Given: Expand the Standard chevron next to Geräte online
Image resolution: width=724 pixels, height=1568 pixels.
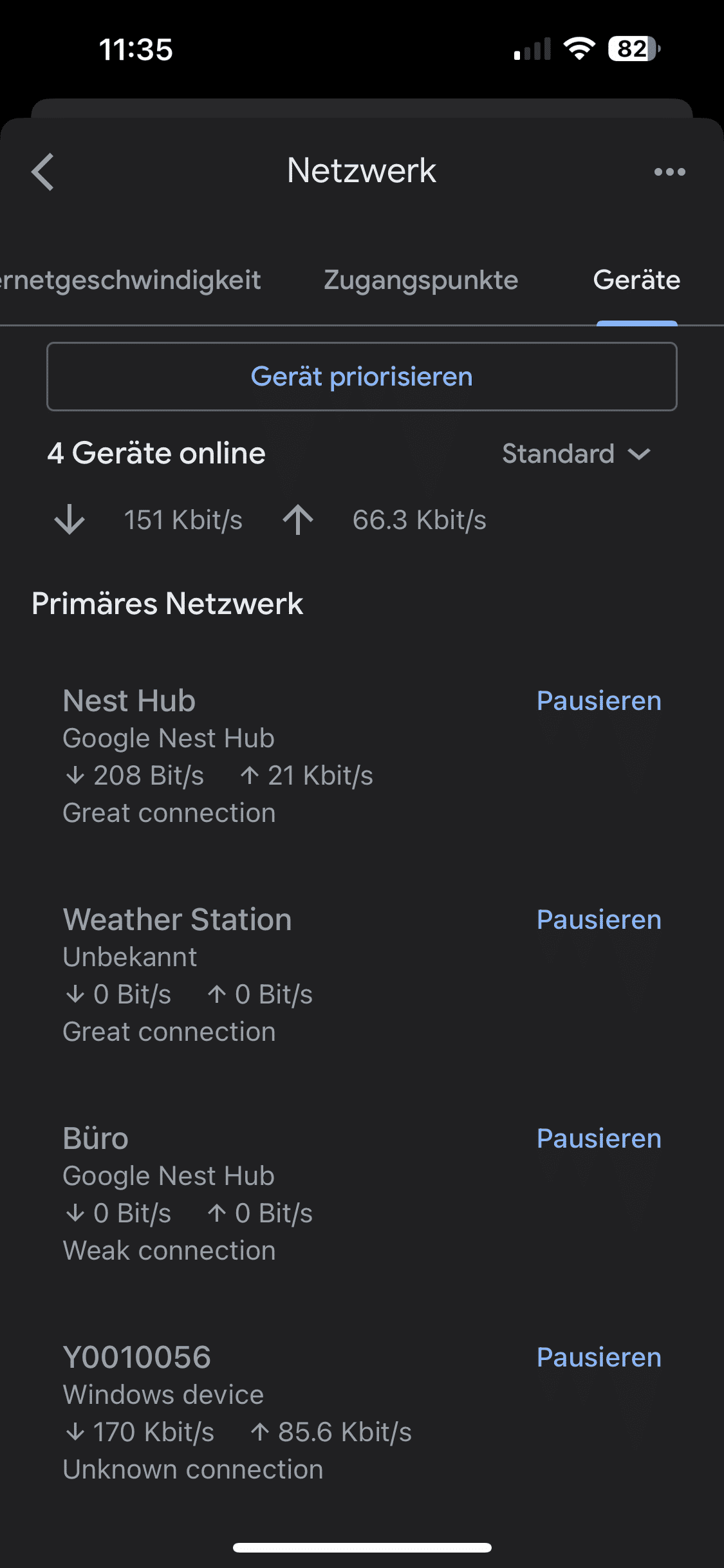Looking at the screenshot, I should (639, 454).
